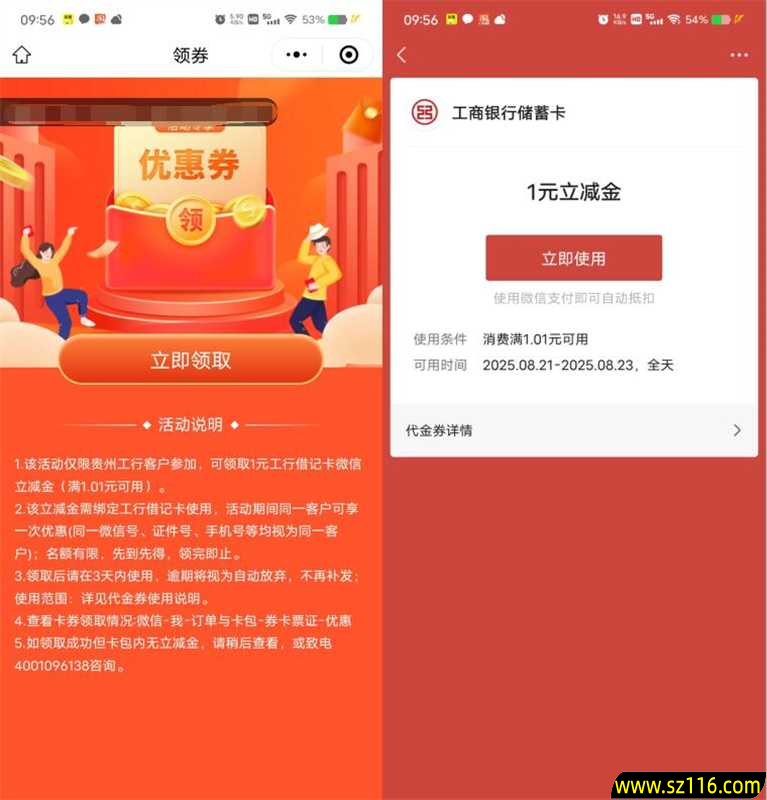Screen dimensions: 767x800
Task: Use the 1元立减金 with 立即使用
Action: (573, 258)
